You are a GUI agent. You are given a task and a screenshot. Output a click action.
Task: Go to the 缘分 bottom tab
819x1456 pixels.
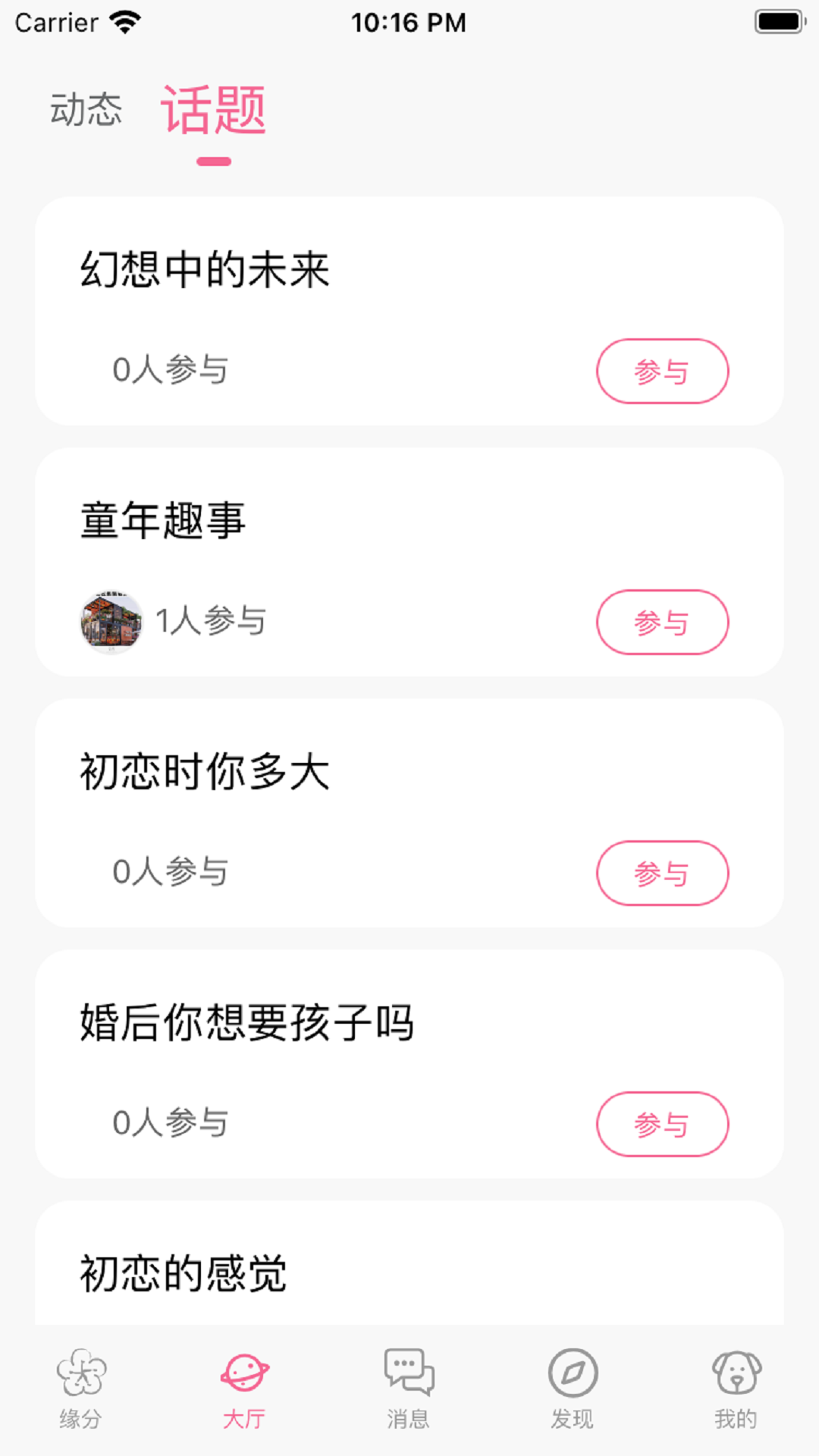(81, 1389)
